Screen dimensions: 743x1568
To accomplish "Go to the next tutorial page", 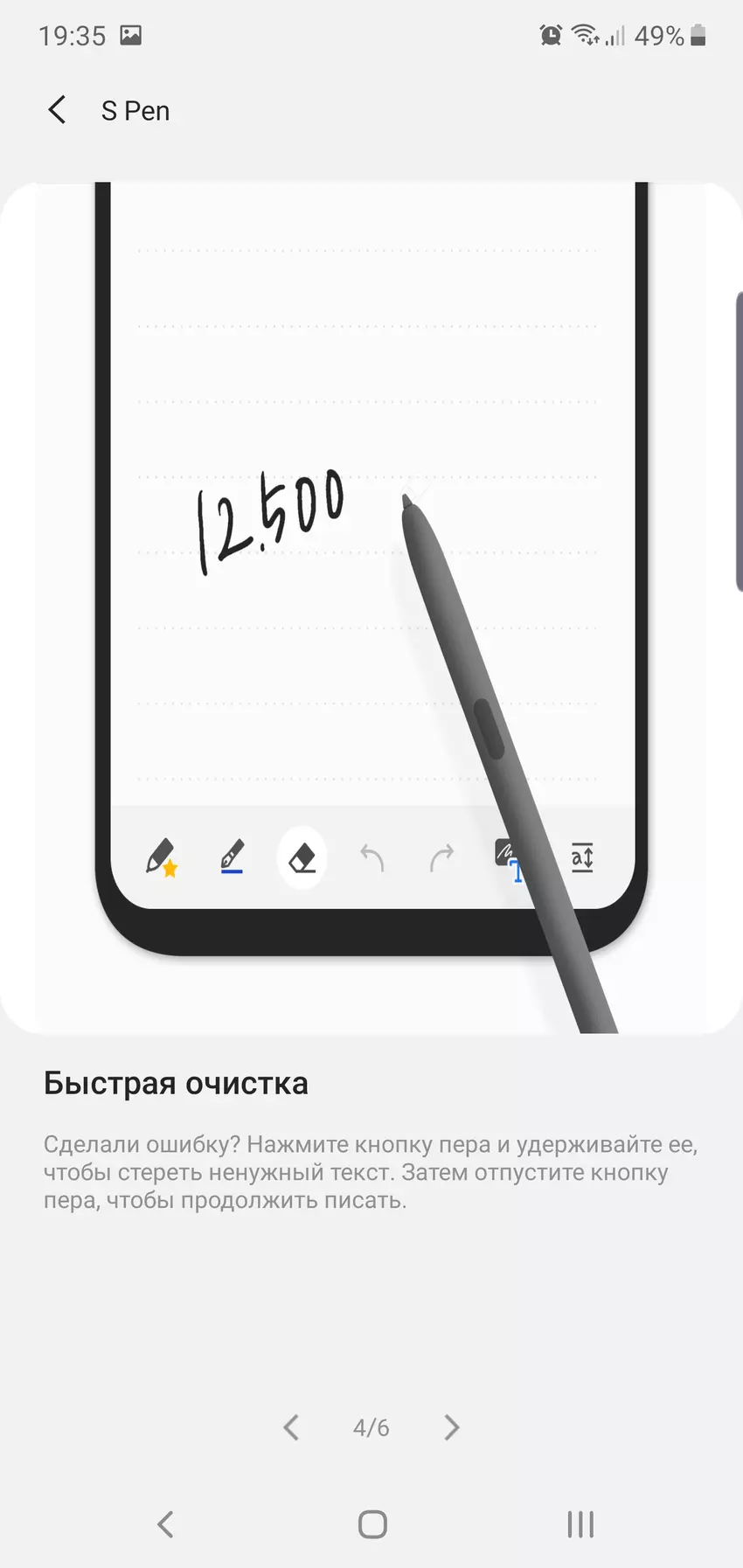I will pos(451,1427).
